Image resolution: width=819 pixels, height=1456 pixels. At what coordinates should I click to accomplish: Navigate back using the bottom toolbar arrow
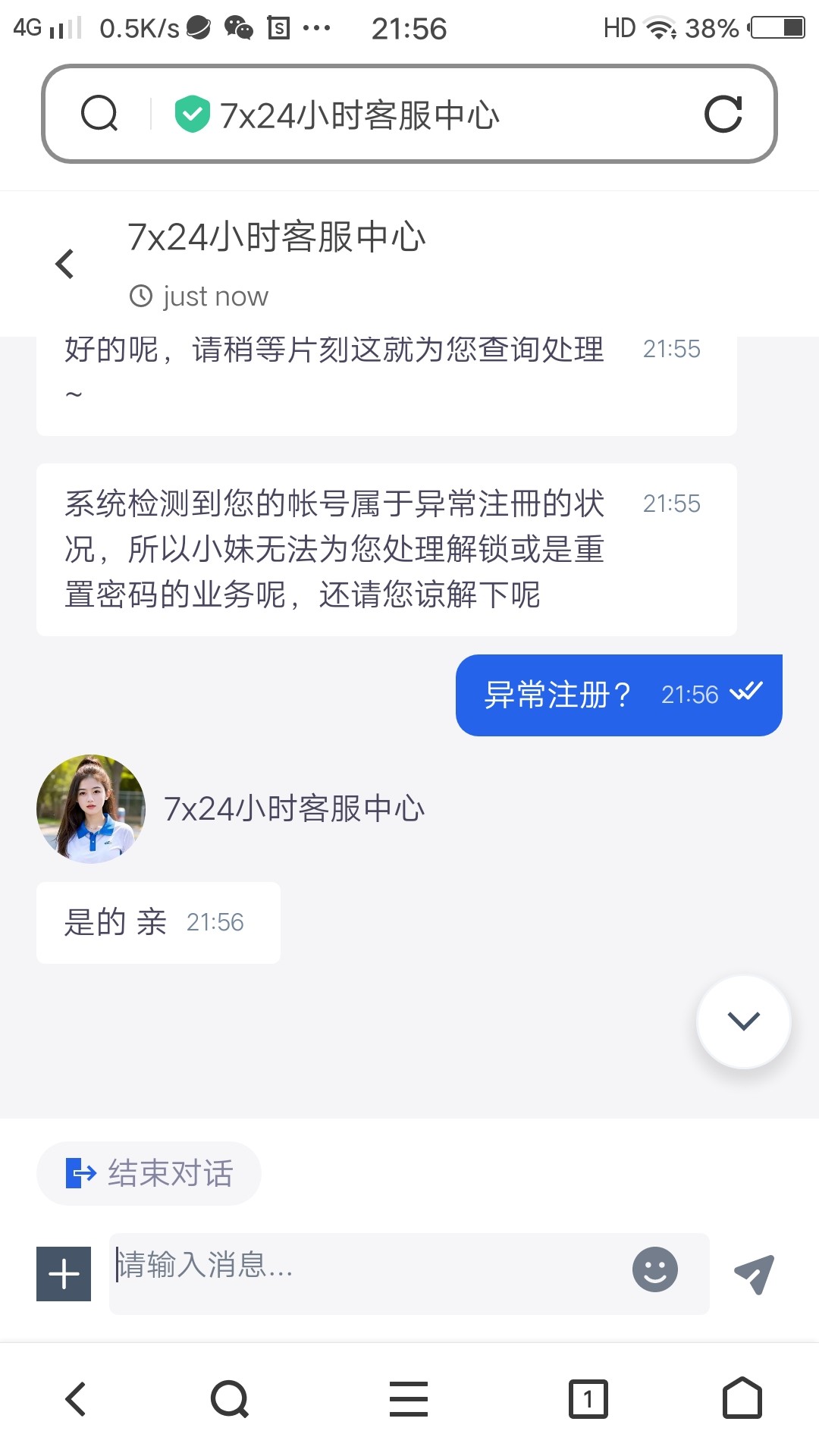[76, 1399]
